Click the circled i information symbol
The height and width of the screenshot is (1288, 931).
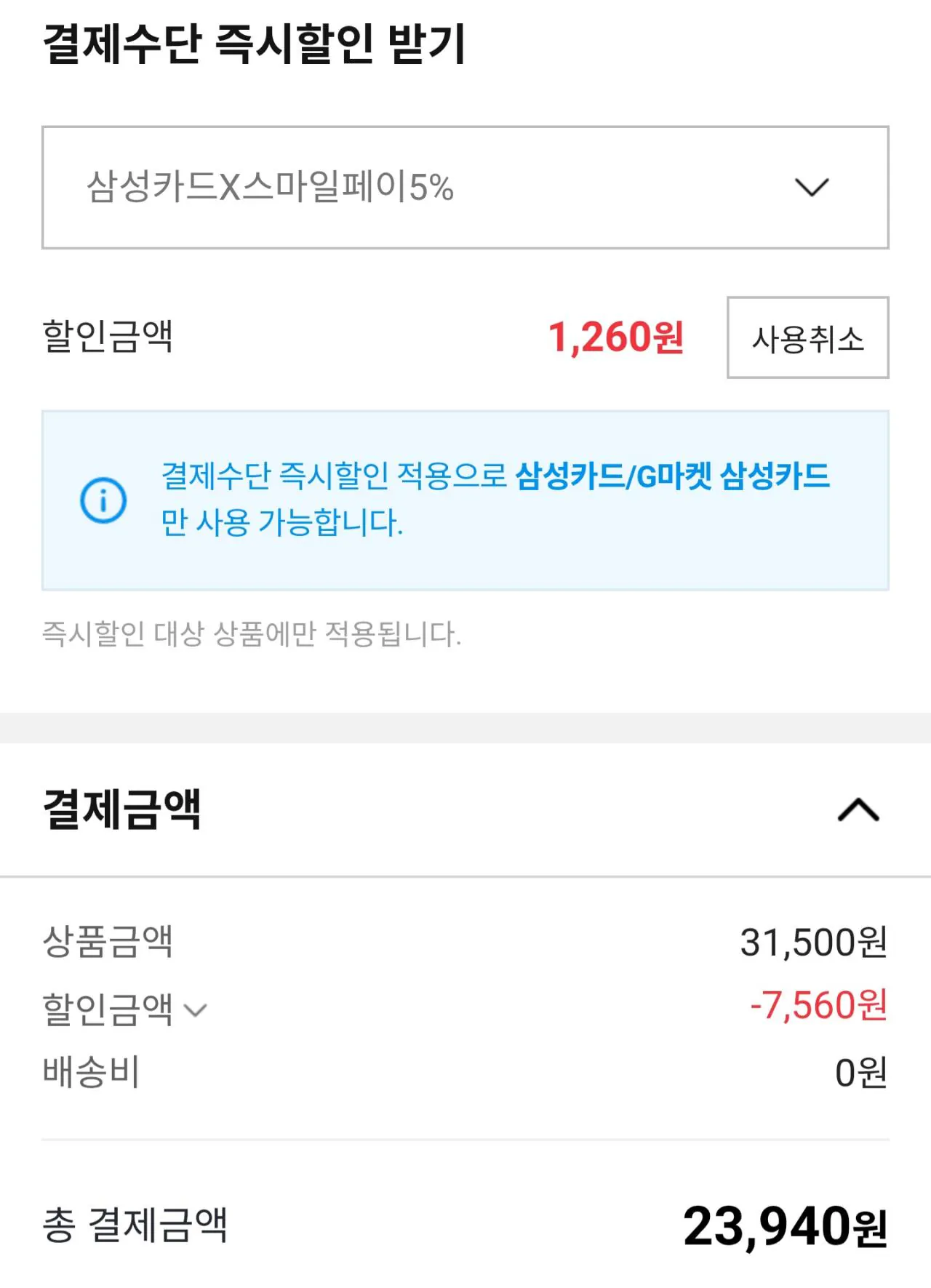[x=104, y=500]
